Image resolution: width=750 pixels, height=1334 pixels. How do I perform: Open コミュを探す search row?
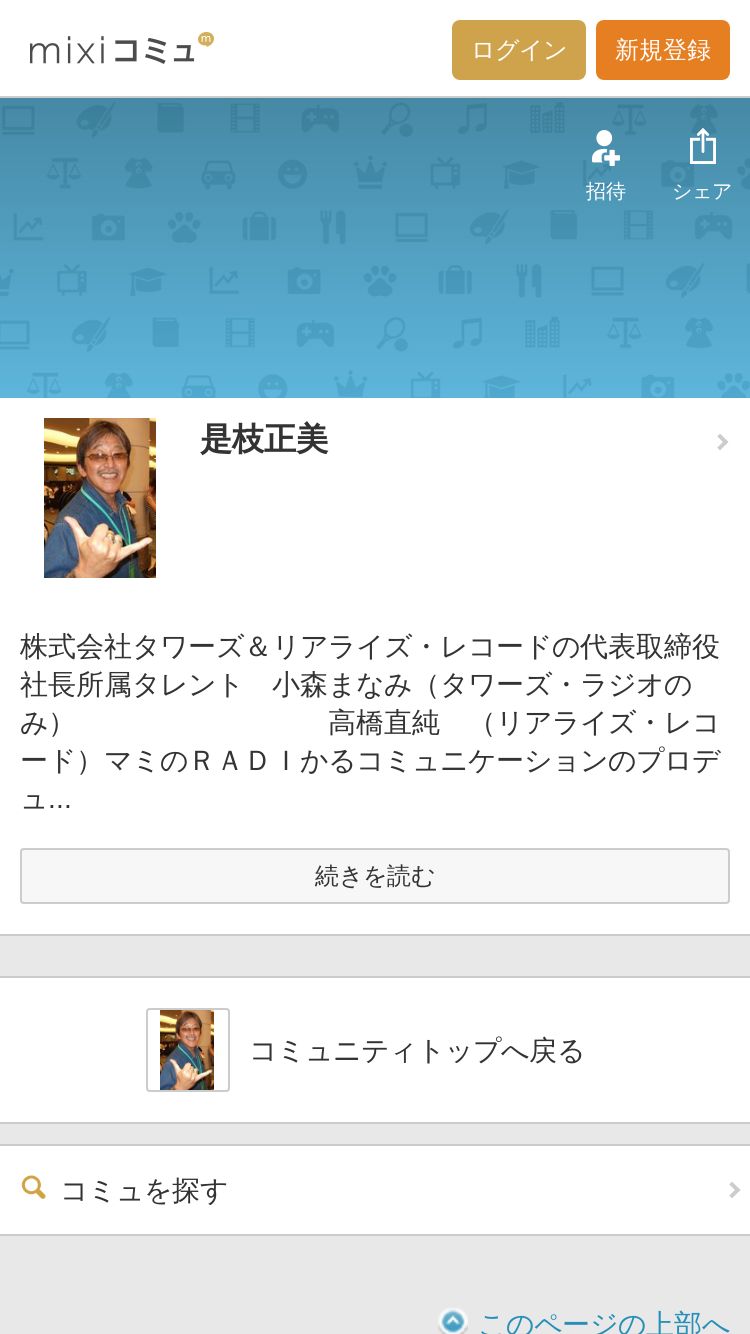(x=374, y=1190)
